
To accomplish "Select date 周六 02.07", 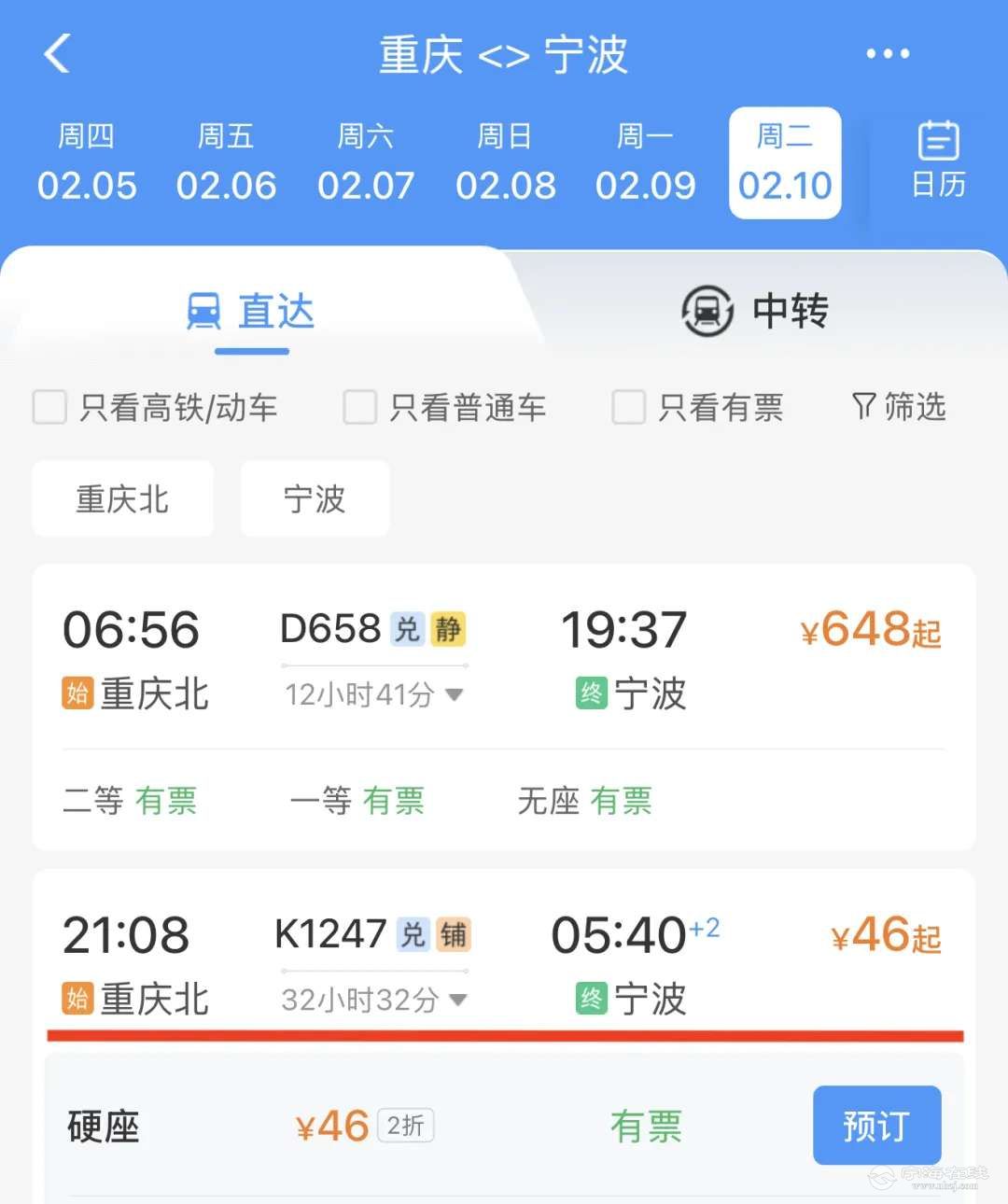I will pyautogui.click(x=366, y=162).
